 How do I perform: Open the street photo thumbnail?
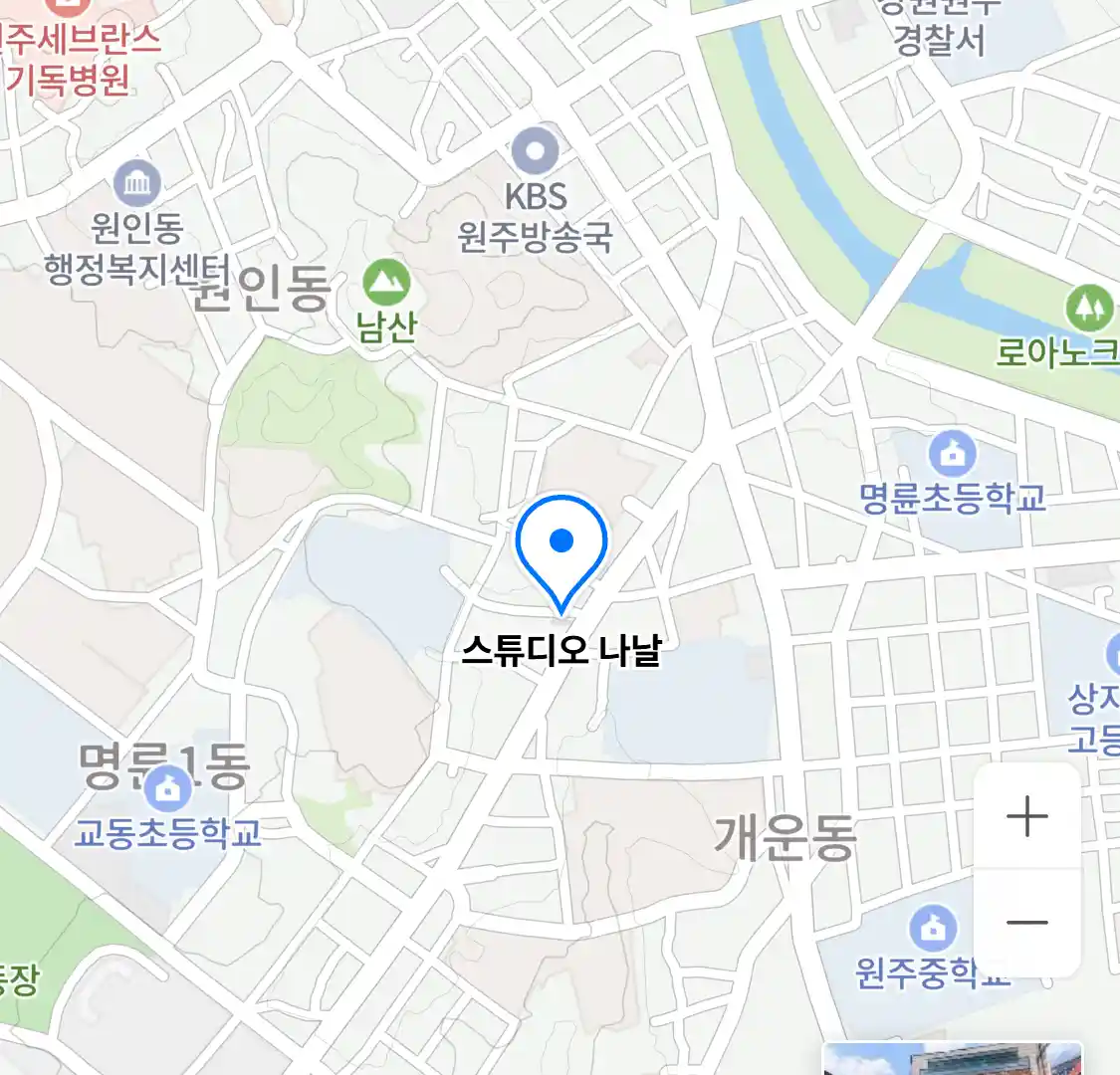(x=953, y=1059)
